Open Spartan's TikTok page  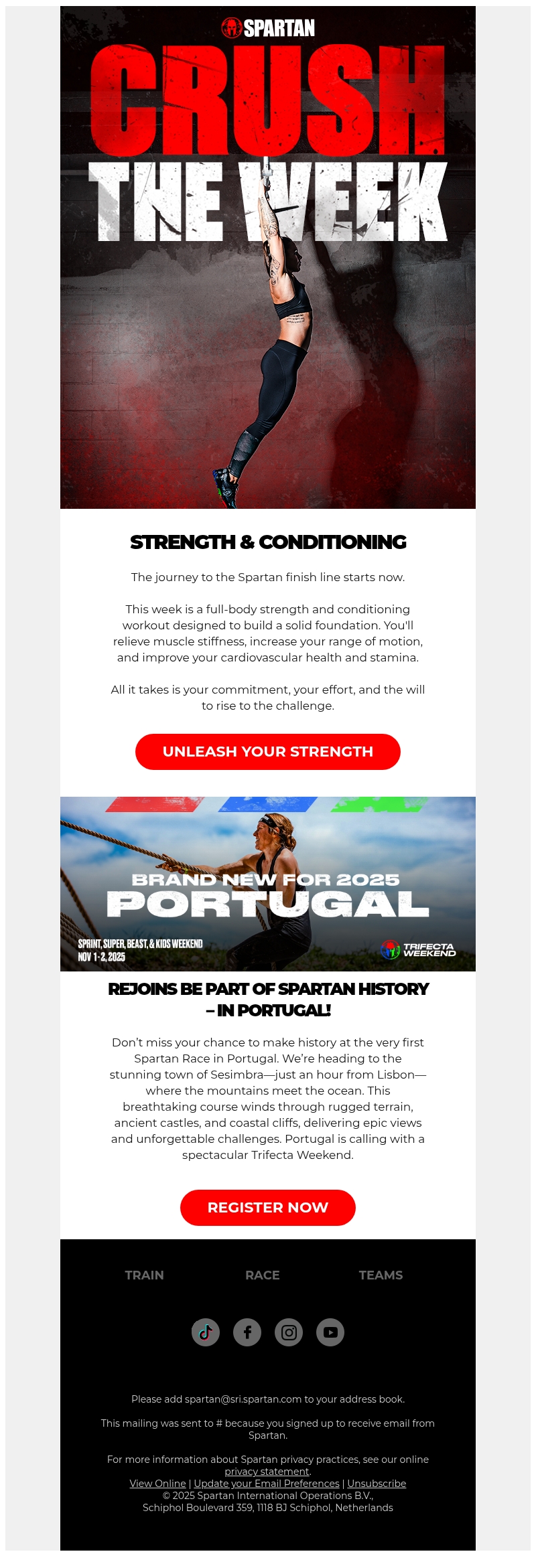(206, 1332)
